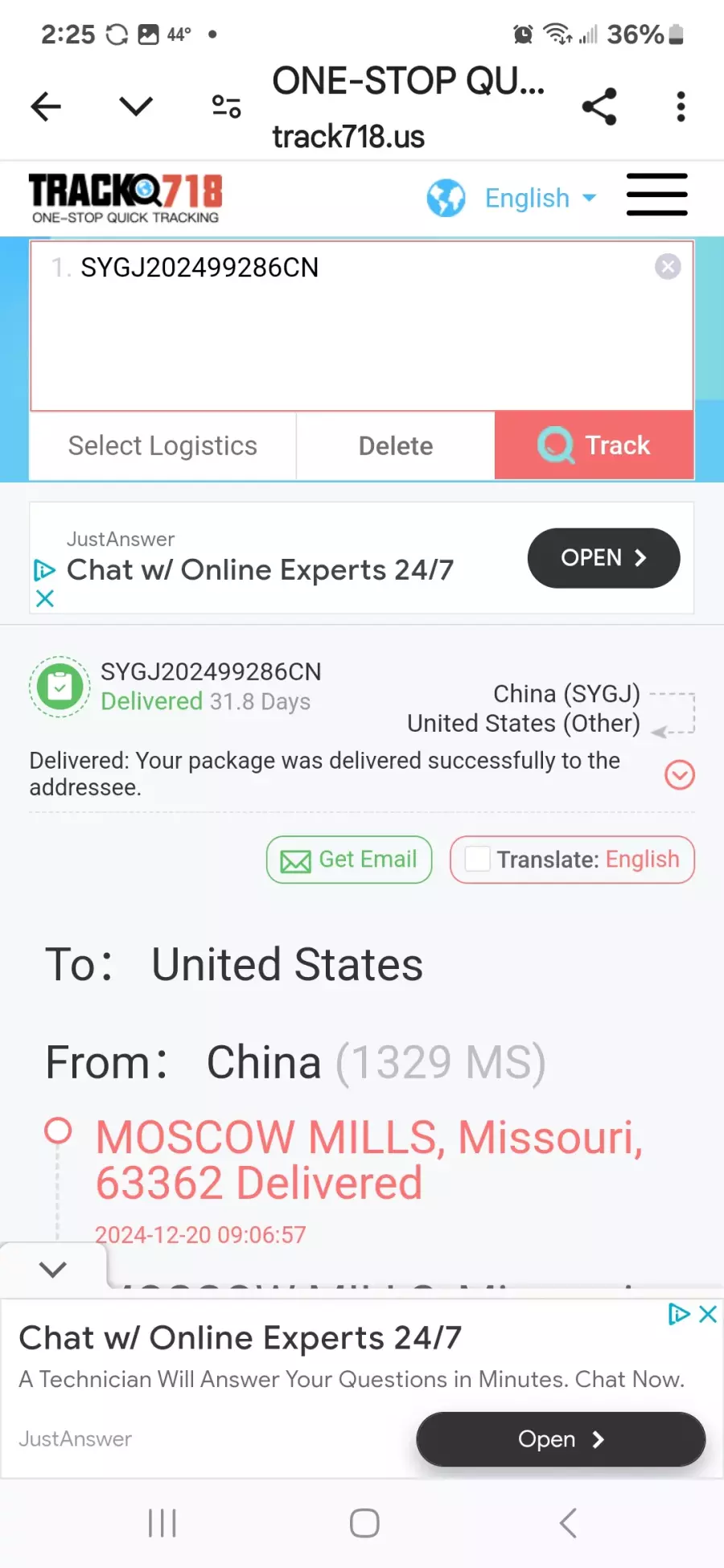
Task: Open the Track718 hamburger menu
Action: coord(656,195)
